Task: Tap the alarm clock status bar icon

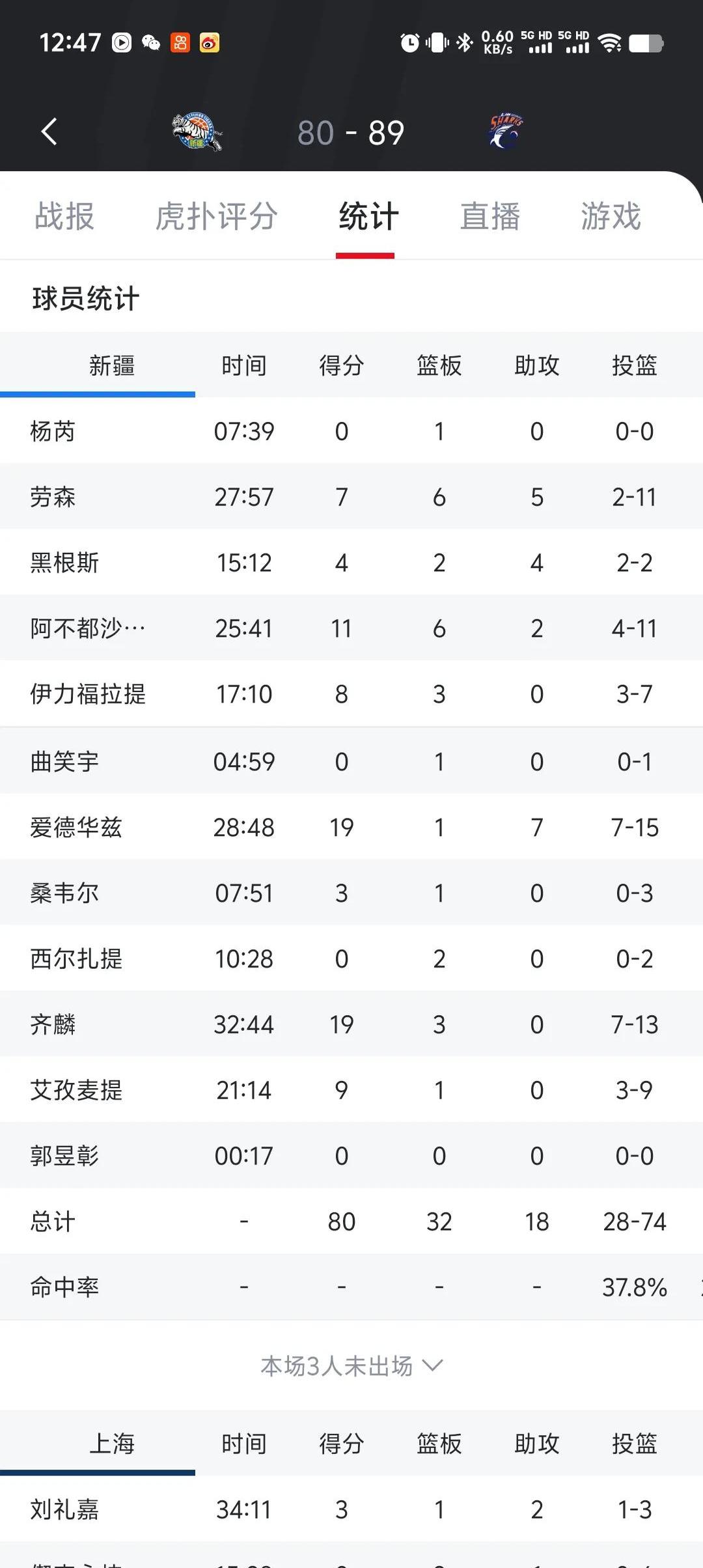Action: pyautogui.click(x=409, y=43)
